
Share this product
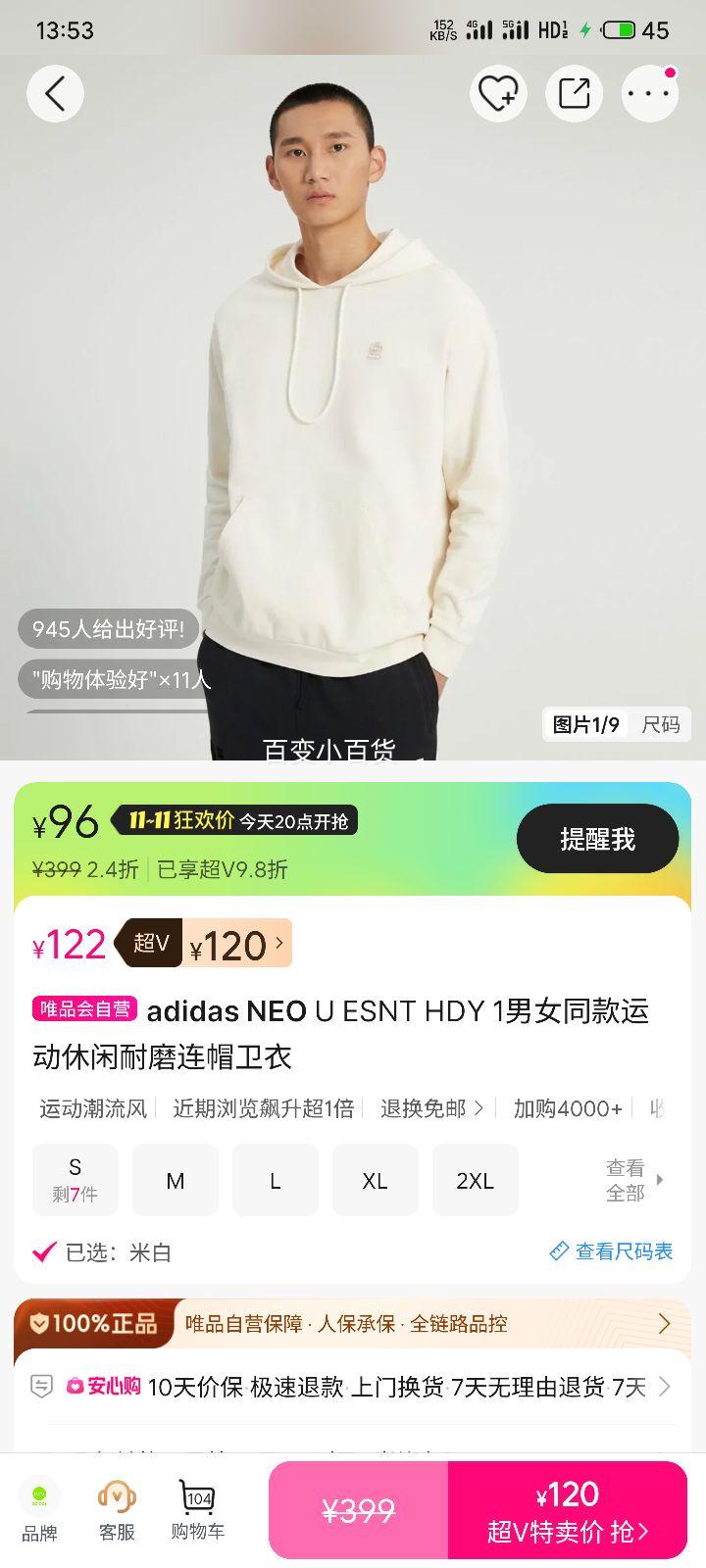click(x=575, y=94)
